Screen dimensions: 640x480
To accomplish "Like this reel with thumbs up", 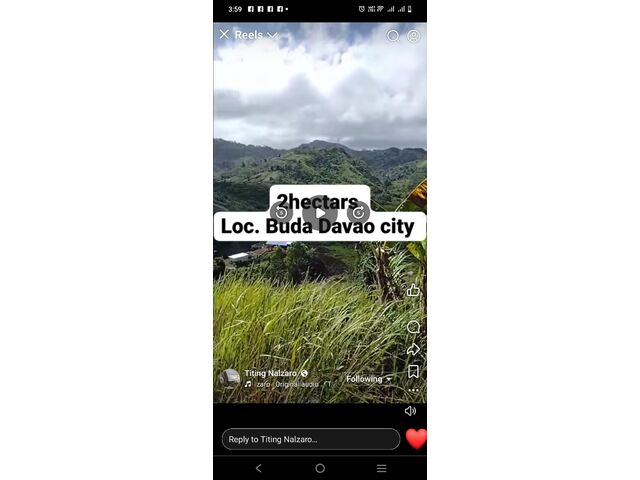I will (413, 290).
